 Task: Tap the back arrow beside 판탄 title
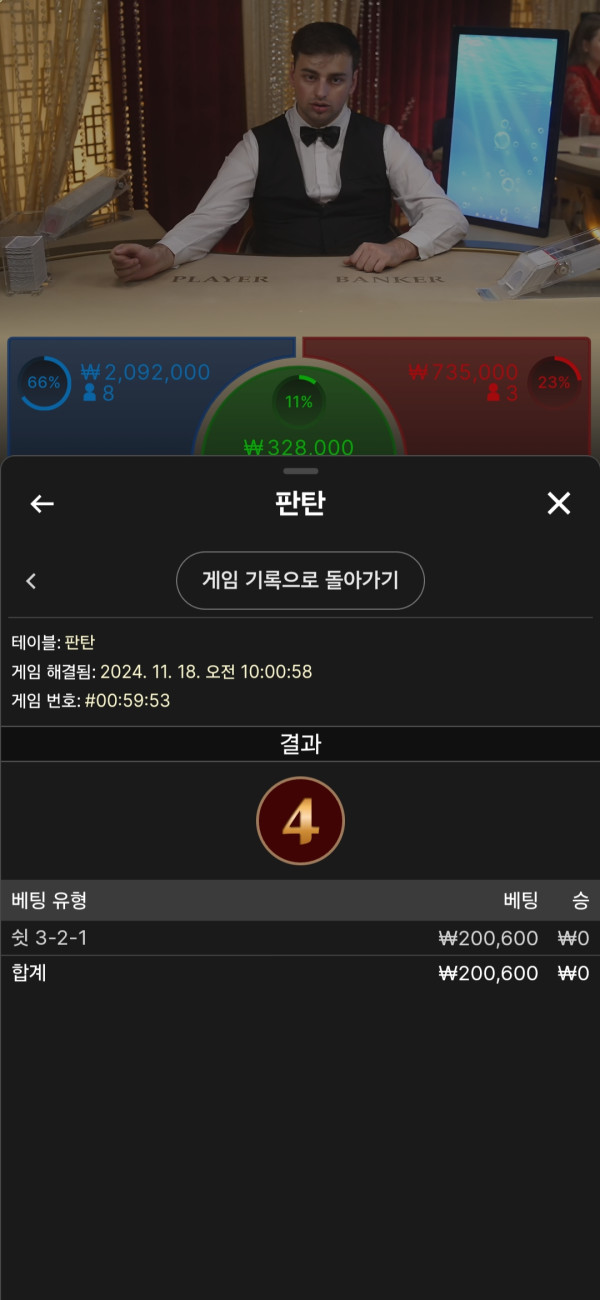click(42, 504)
